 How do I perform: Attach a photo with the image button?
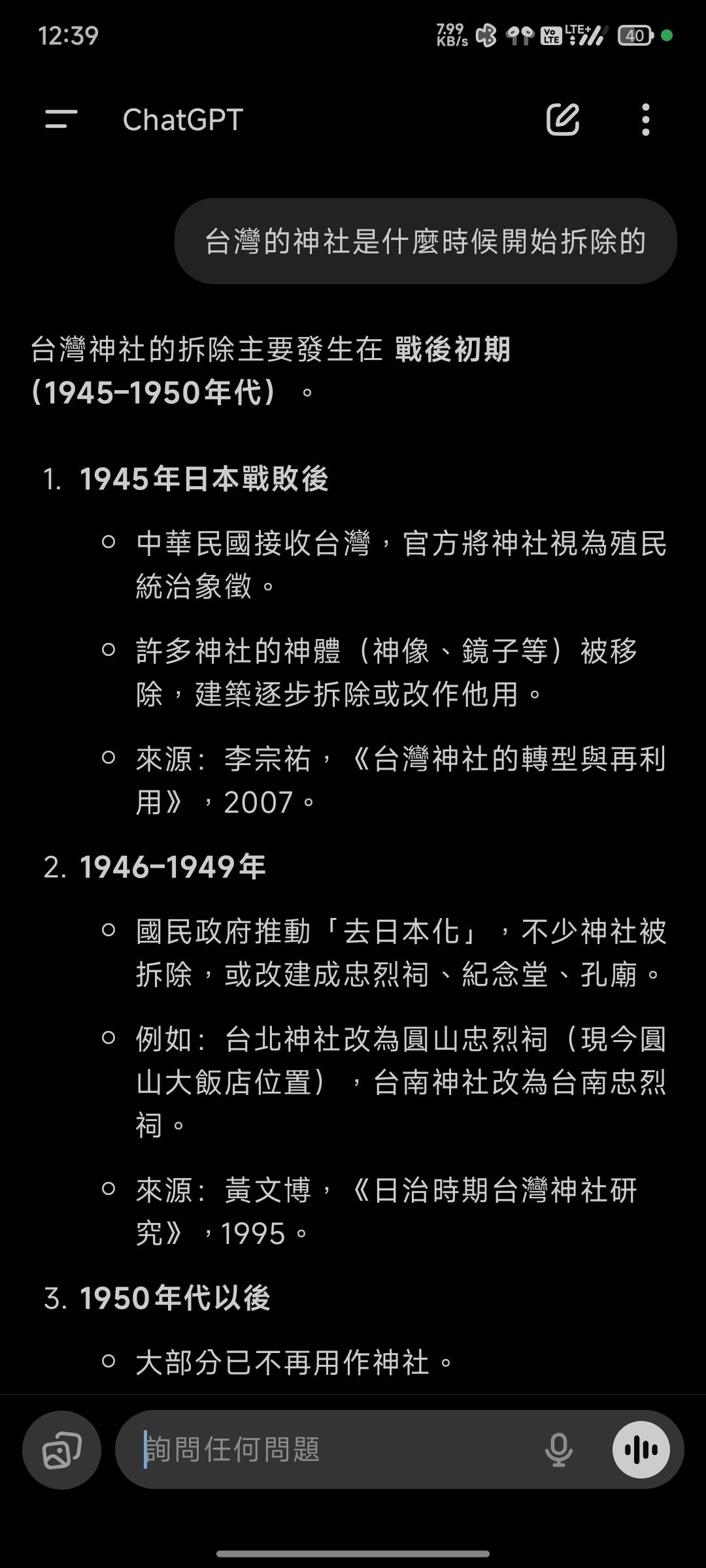(61, 1450)
